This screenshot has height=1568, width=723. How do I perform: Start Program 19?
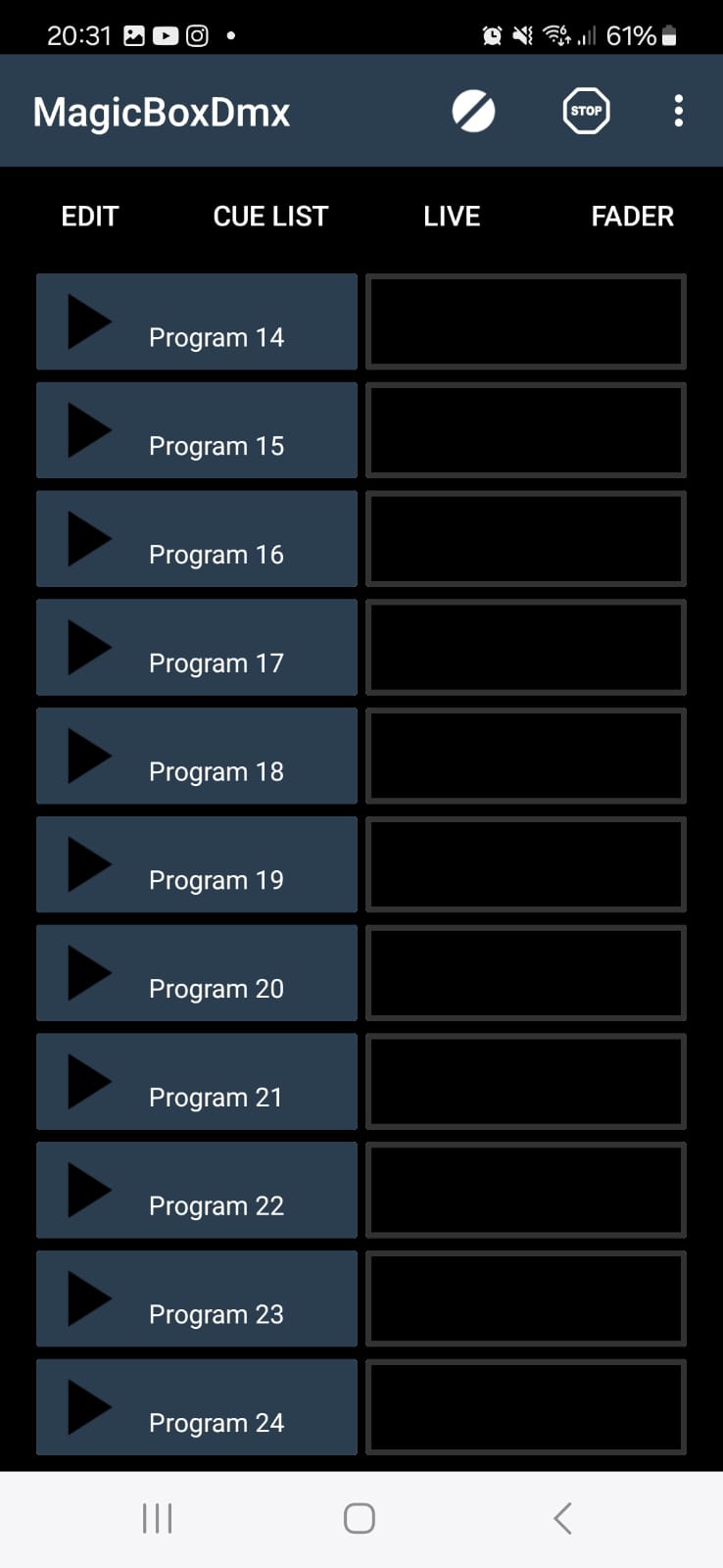click(196, 865)
